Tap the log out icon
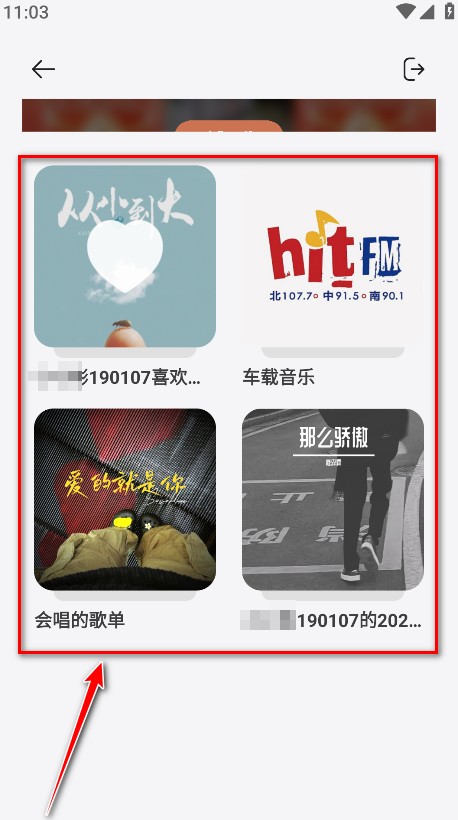The image size is (458, 820). pyautogui.click(x=414, y=69)
